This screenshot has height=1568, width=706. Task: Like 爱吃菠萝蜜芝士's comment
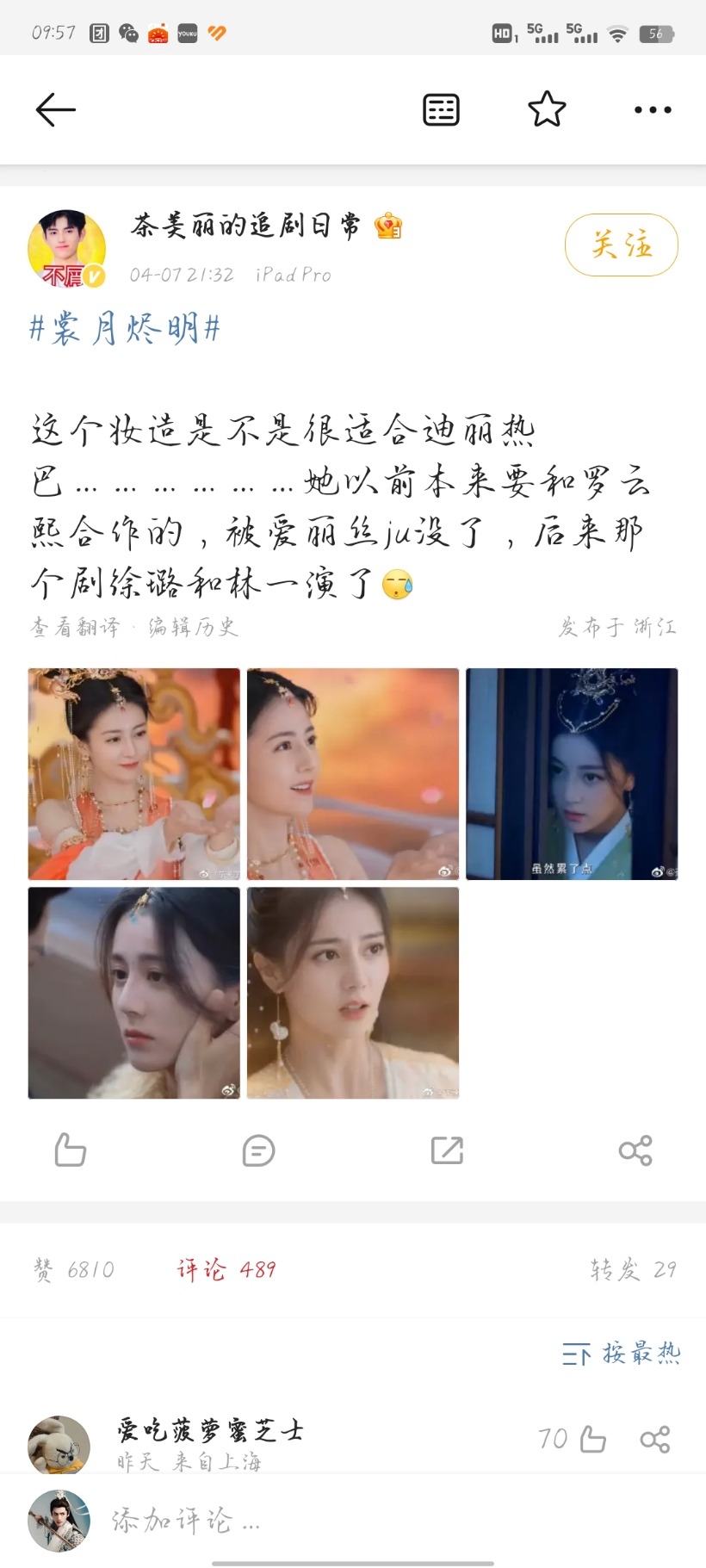(592, 1439)
